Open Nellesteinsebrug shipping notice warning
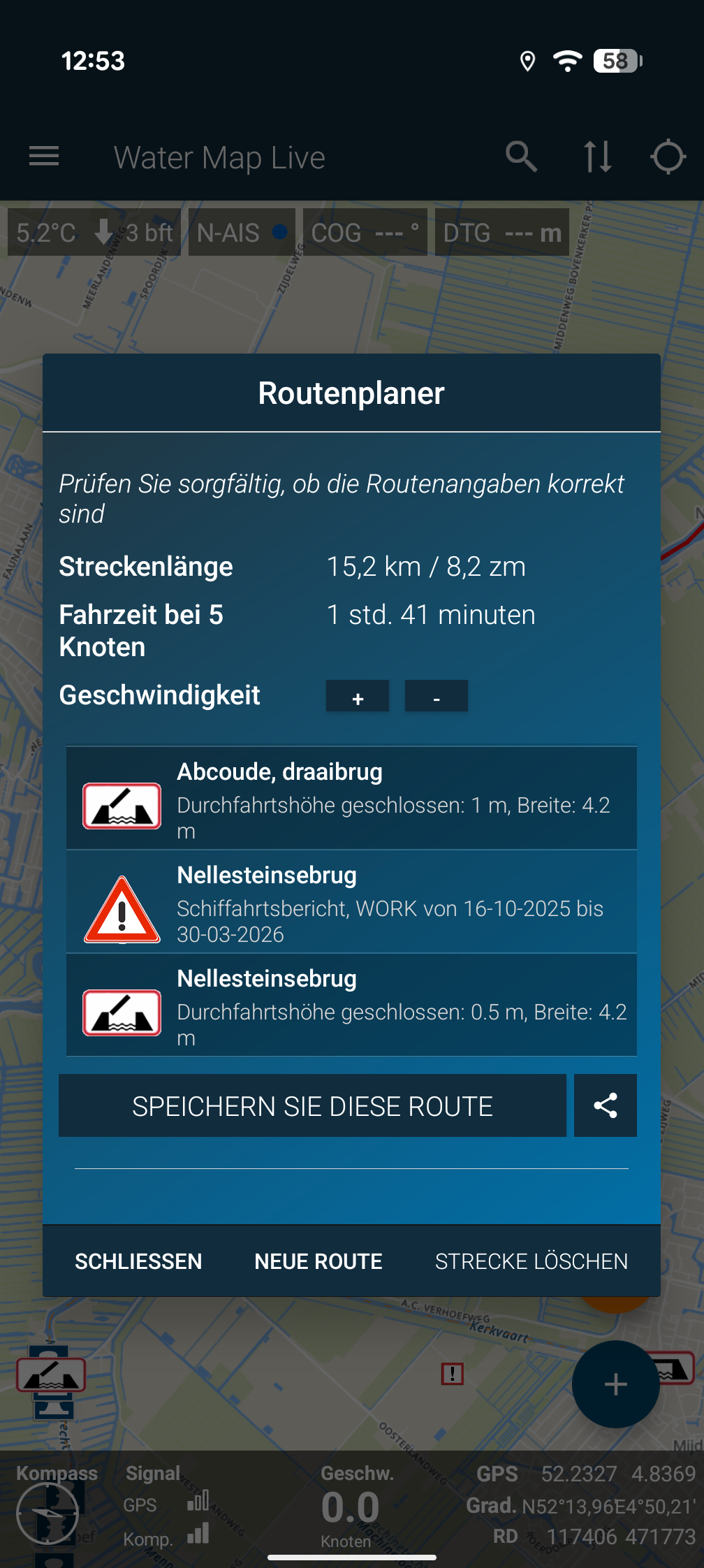The width and height of the screenshot is (704, 1568). pyautogui.click(x=351, y=902)
